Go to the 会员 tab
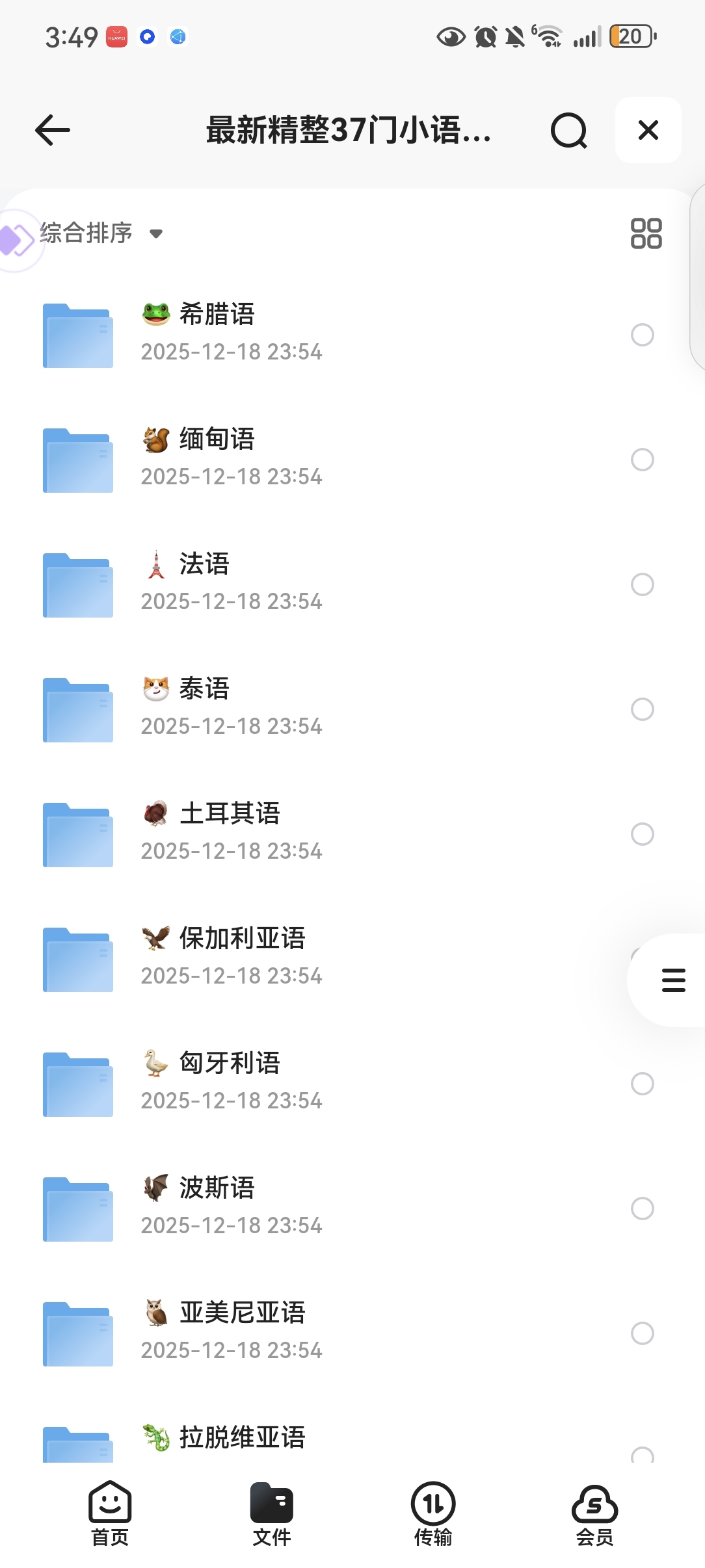705x1568 pixels. point(594,1513)
